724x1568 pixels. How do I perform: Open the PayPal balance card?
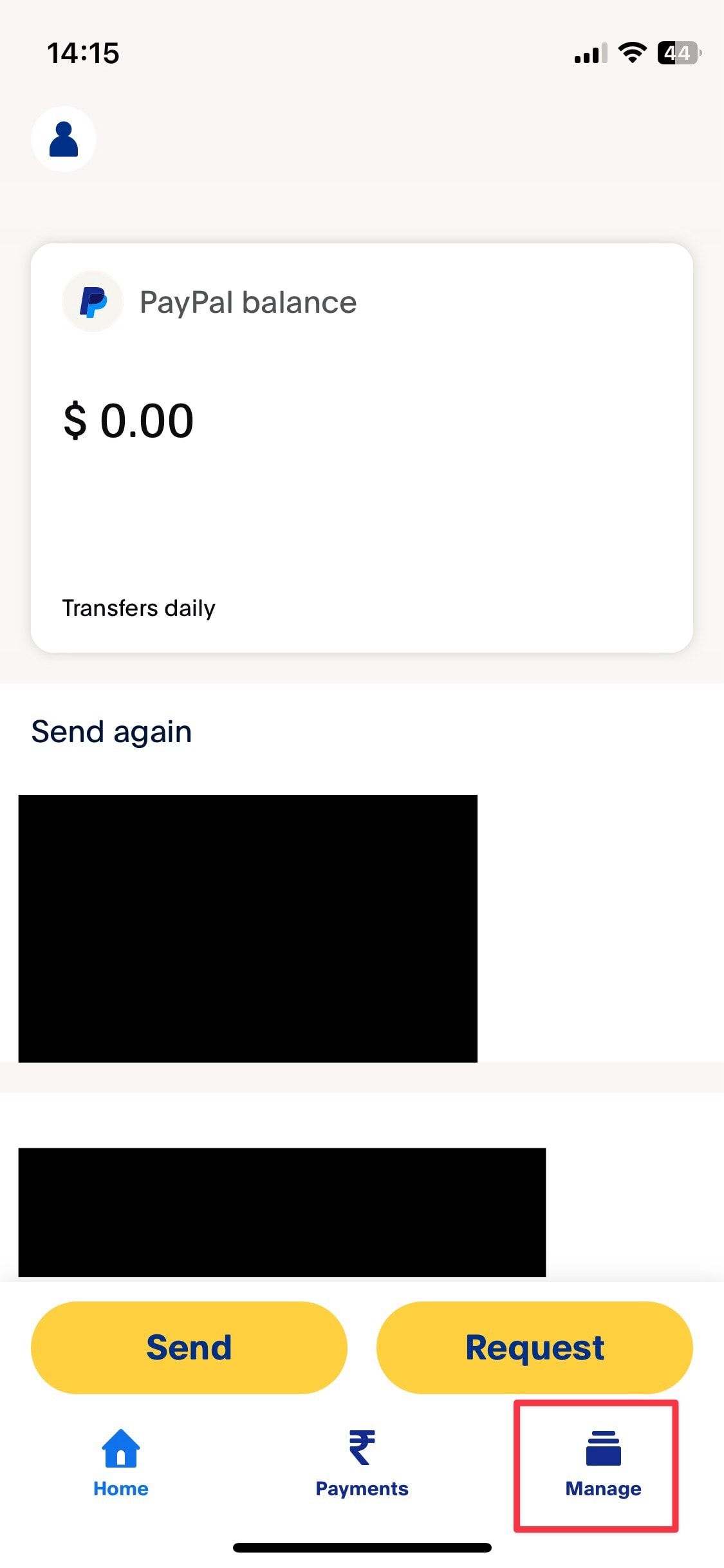(362, 447)
